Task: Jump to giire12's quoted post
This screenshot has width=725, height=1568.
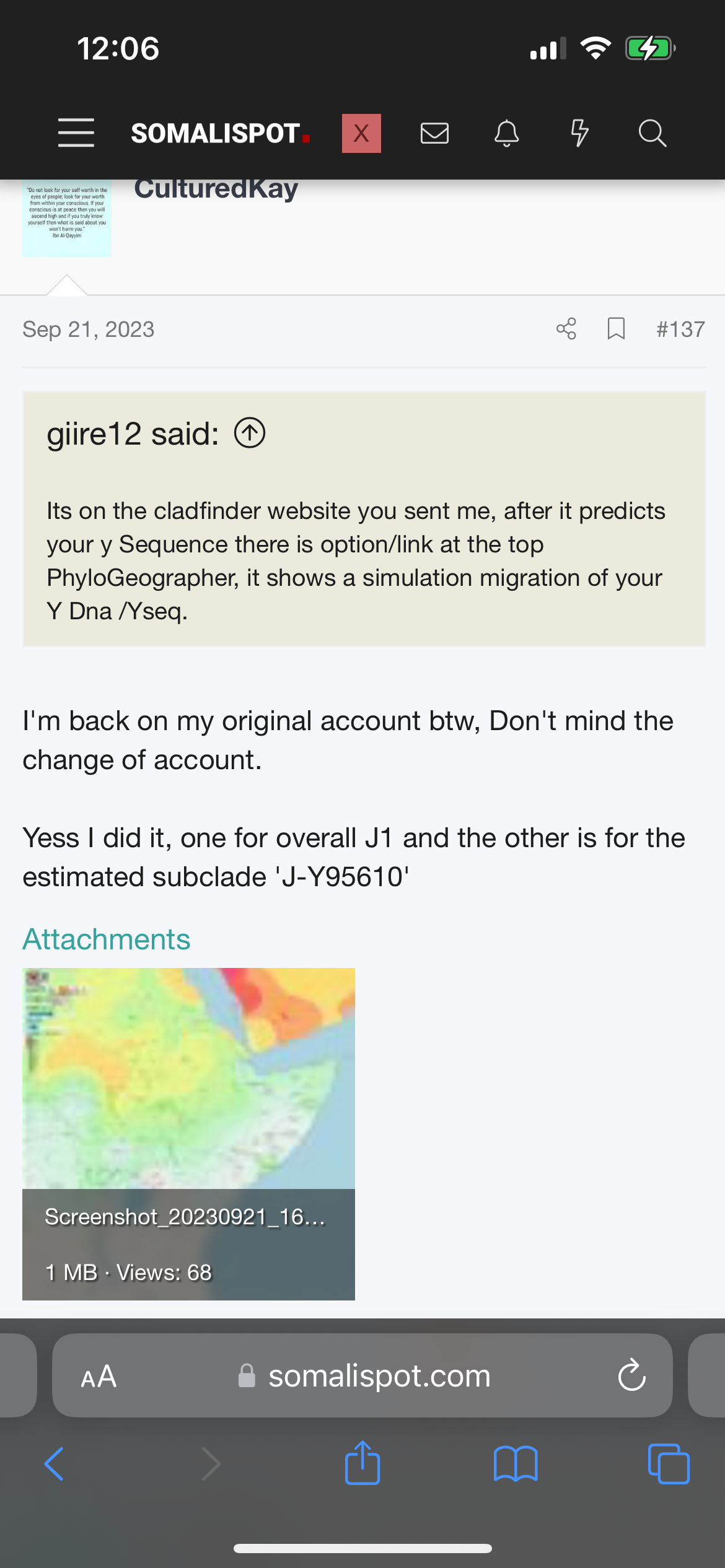Action: [x=250, y=432]
